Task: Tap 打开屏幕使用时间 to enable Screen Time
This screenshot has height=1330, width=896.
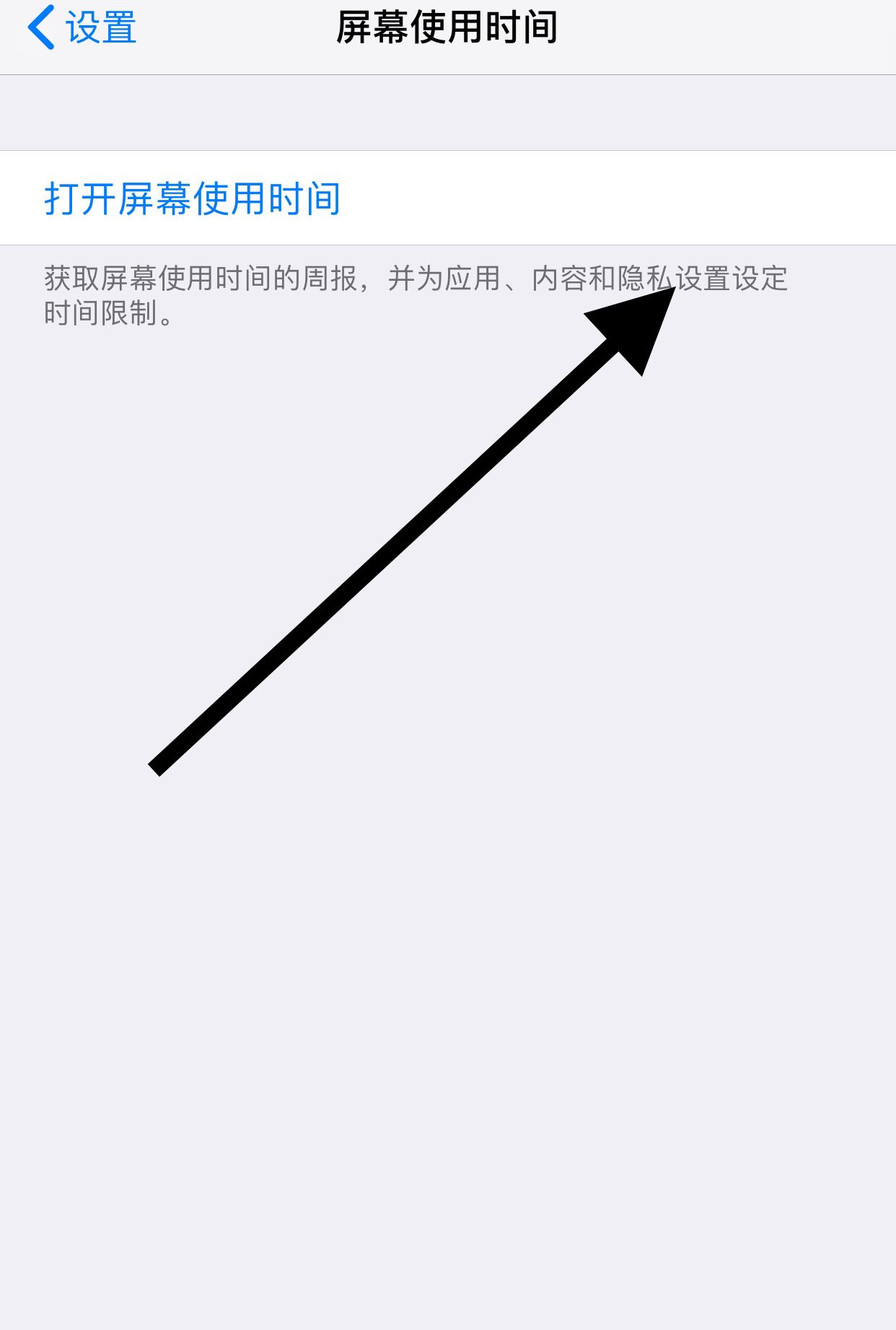Action: tap(193, 198)
